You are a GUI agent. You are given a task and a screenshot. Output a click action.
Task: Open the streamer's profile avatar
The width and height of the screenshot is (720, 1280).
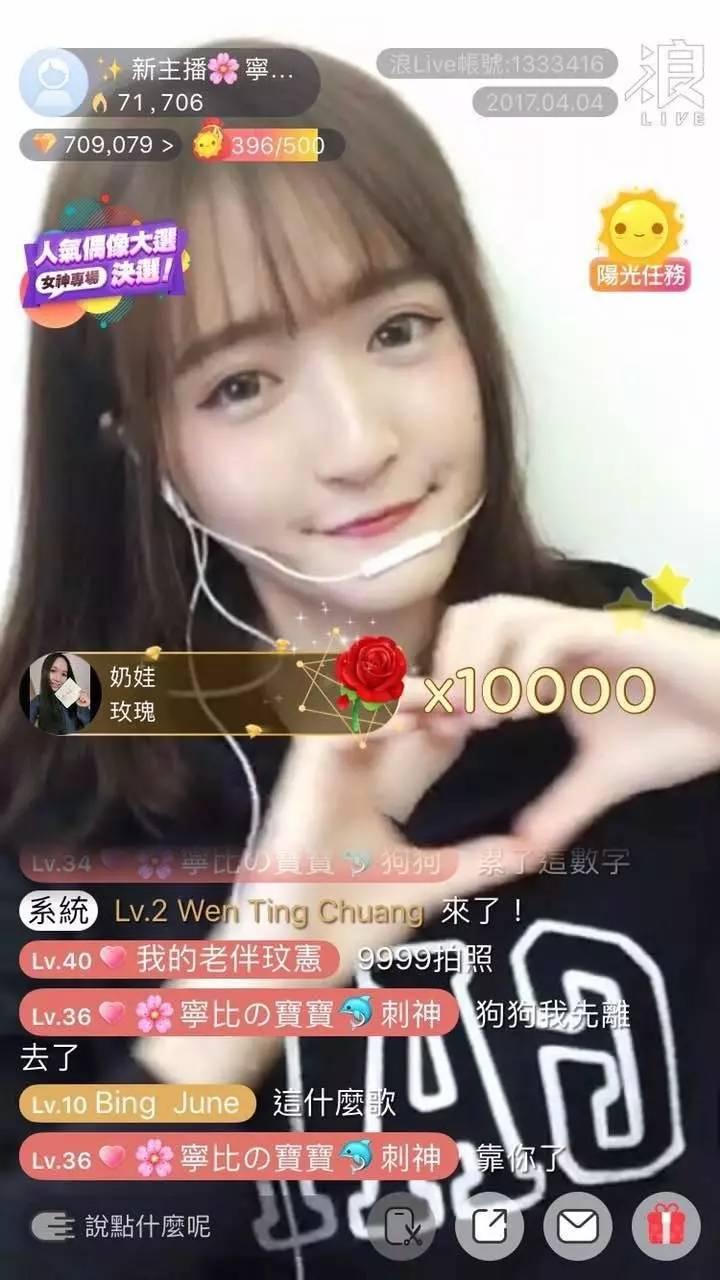(x=53, y=82)
